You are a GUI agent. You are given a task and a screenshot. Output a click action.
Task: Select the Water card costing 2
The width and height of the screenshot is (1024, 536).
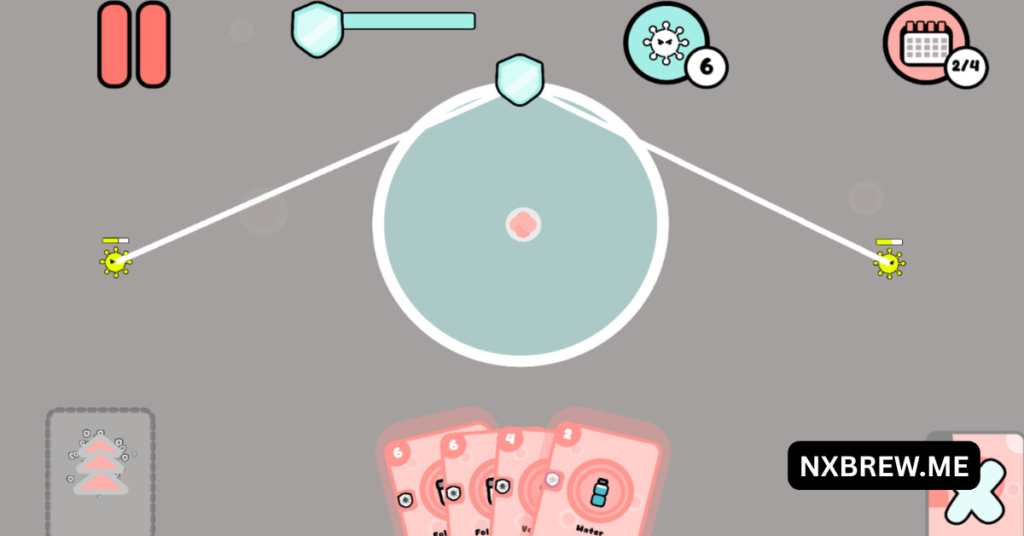[x=602, y=480]
